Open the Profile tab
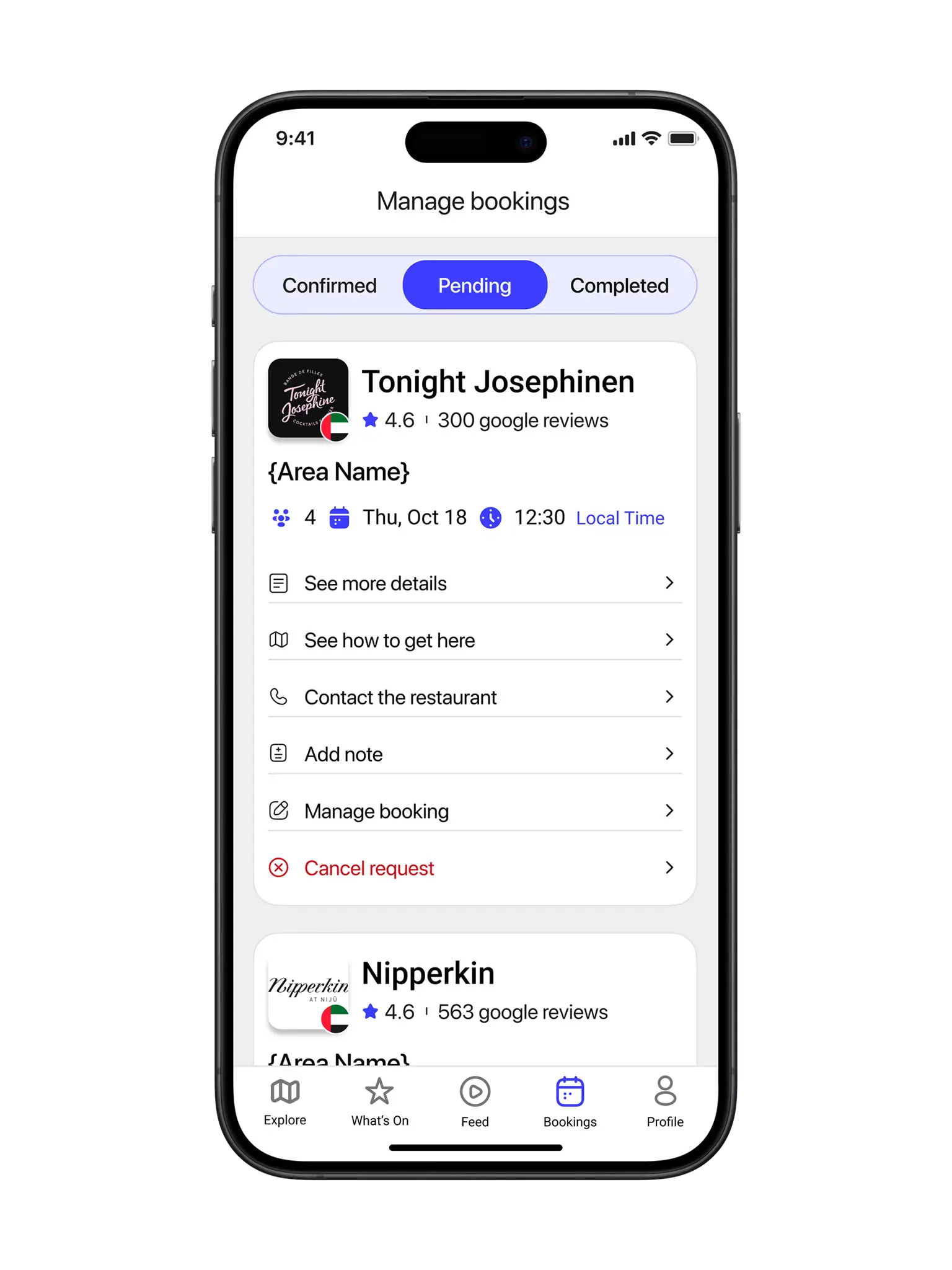This screenshot has height=1270, width=952. [x=665, y=1103]
